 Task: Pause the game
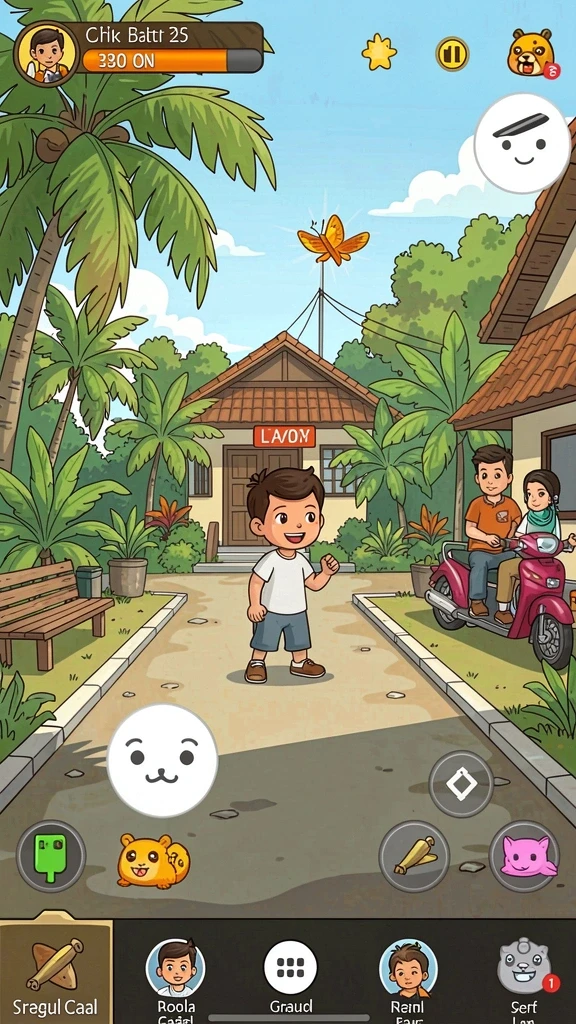(452, 54)
